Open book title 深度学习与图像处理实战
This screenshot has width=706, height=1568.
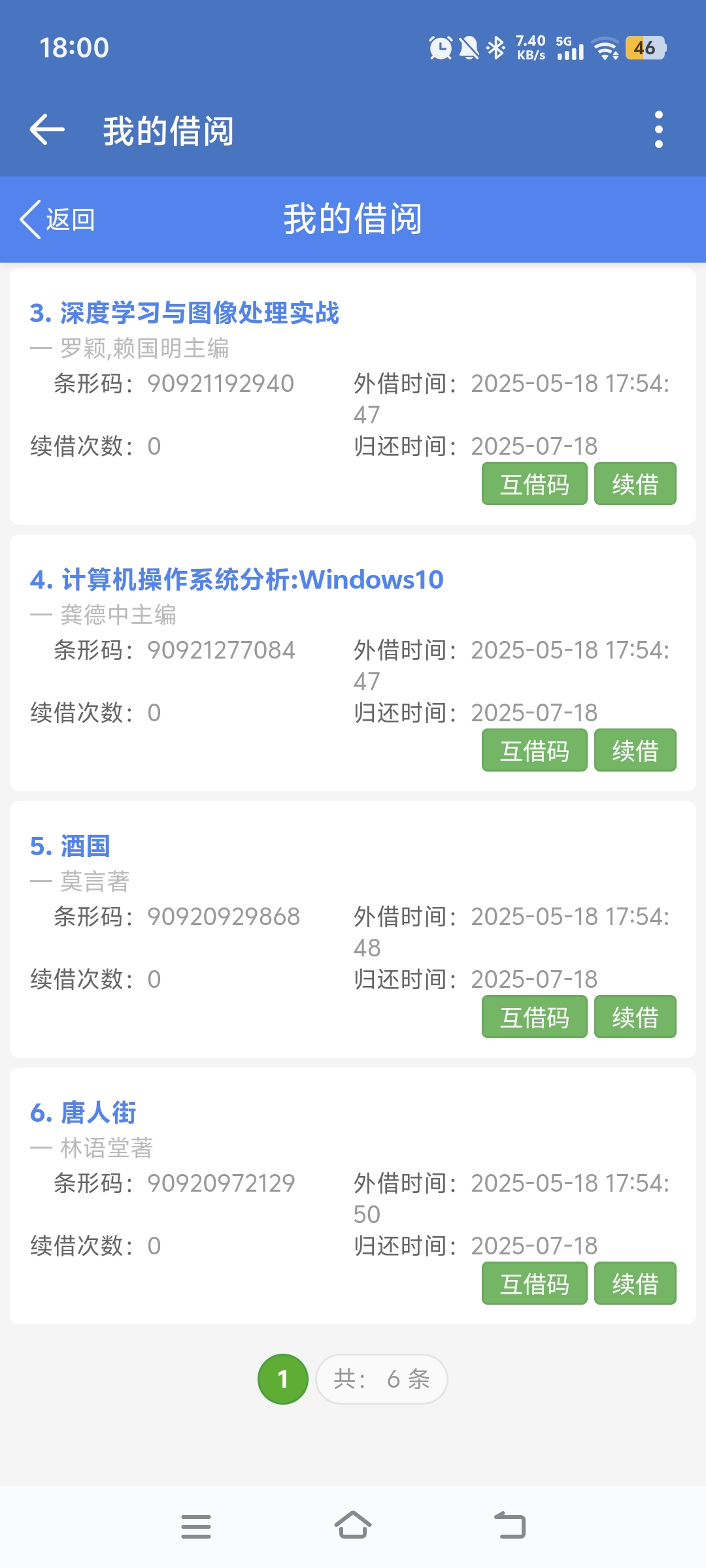pyautogui.click(x=184, y=313)
